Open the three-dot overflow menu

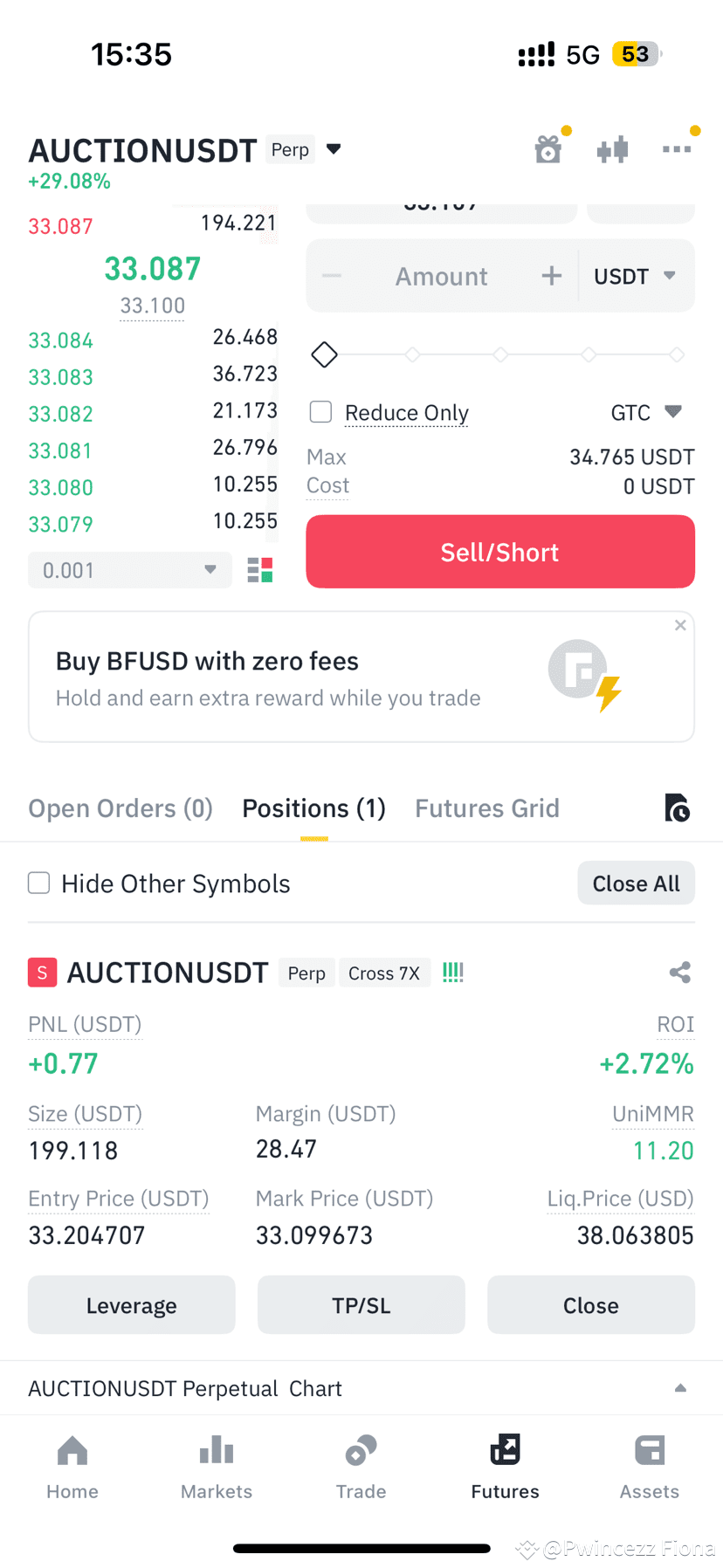pyautogui.click(x=677, y=149)
